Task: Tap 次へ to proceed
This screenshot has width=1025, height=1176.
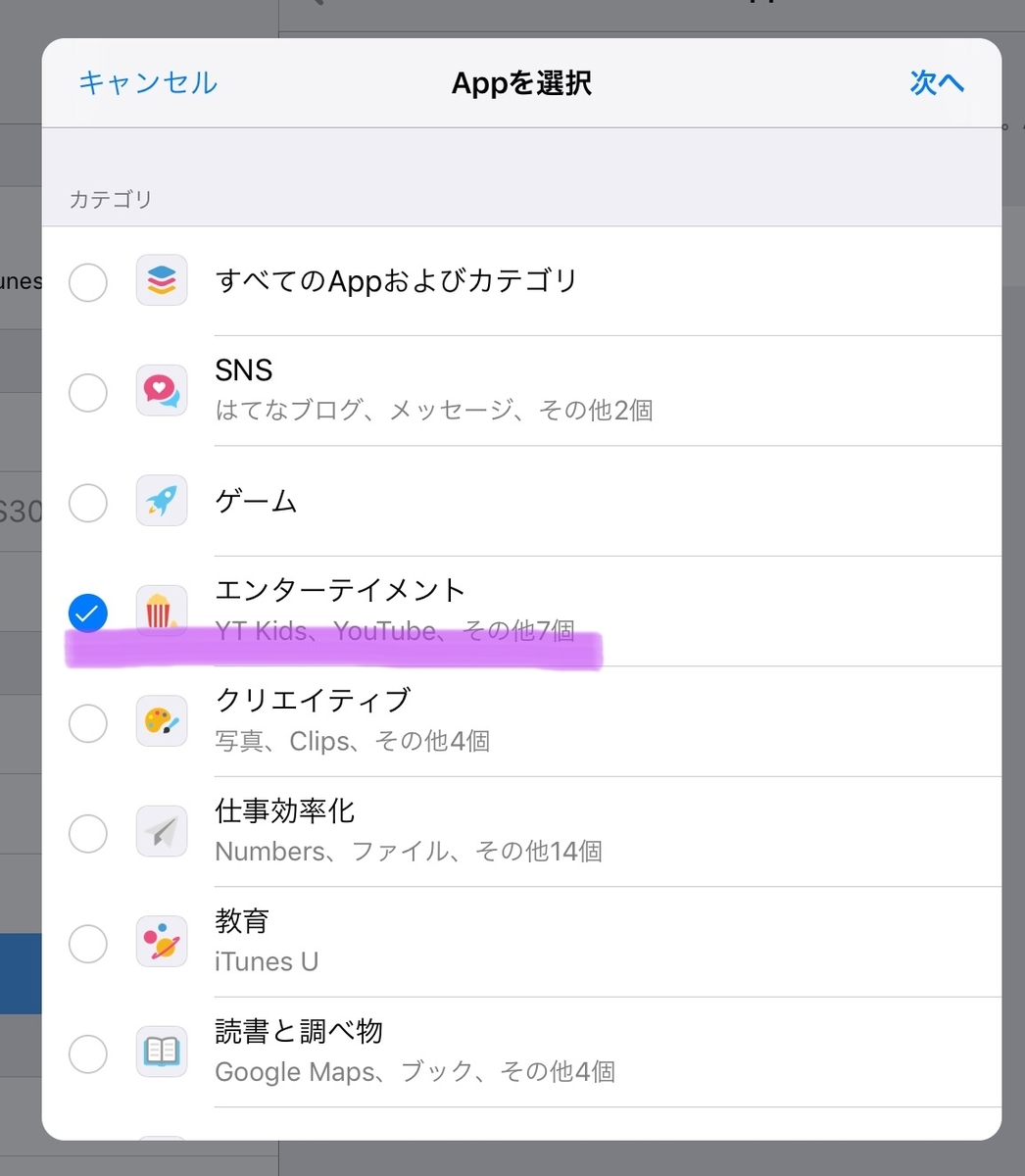Action: (x=937, y=83)
